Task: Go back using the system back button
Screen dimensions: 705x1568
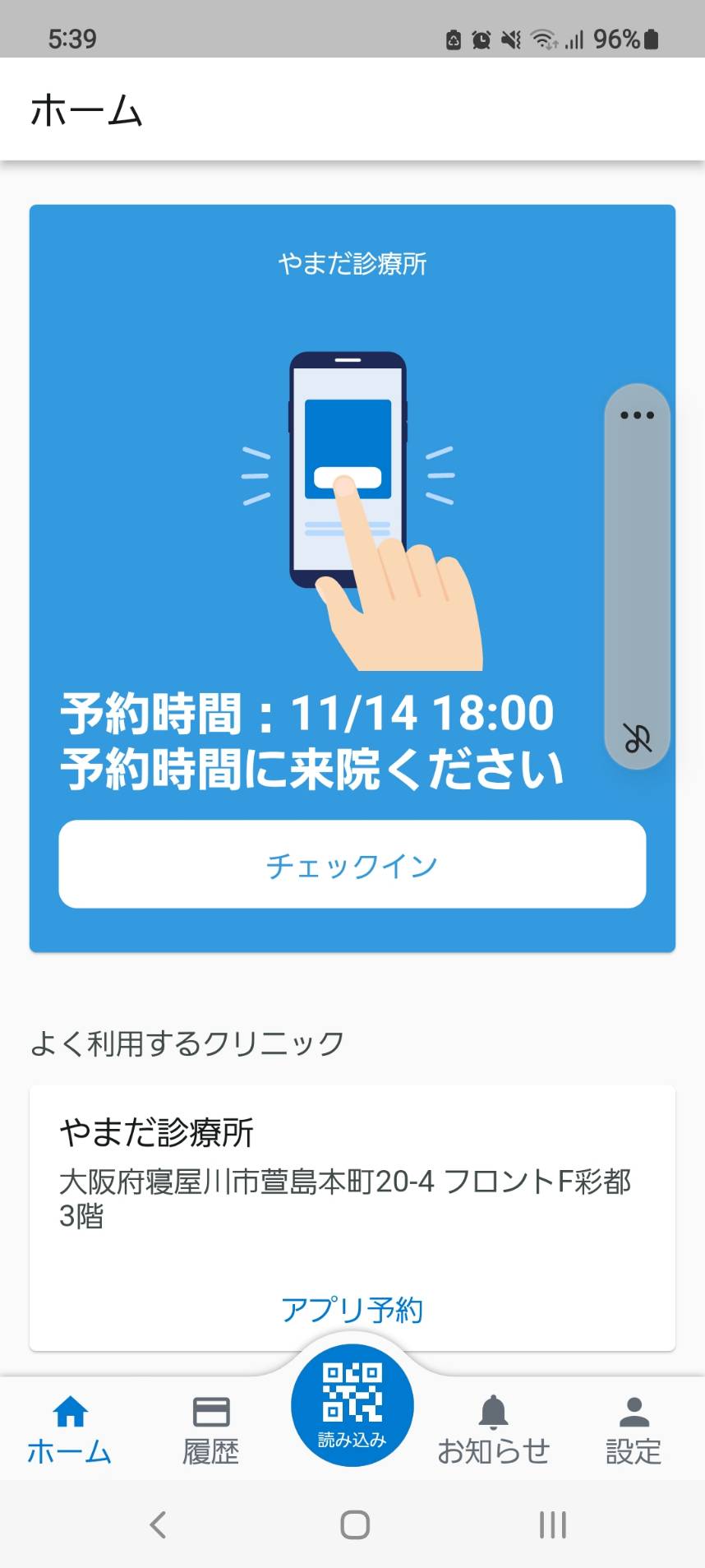Action: coord(158,1524)
